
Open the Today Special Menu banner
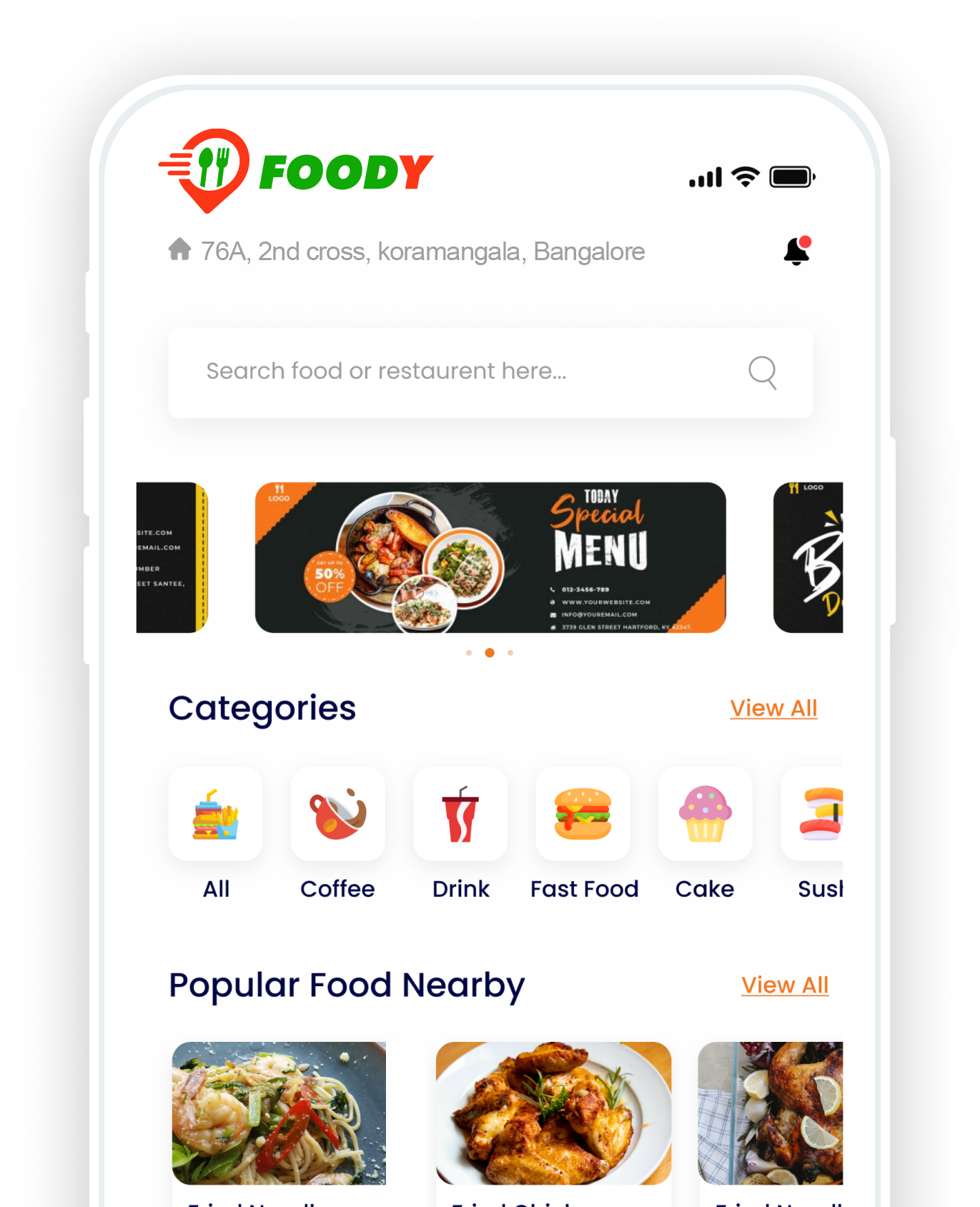(x=490, y=557)
